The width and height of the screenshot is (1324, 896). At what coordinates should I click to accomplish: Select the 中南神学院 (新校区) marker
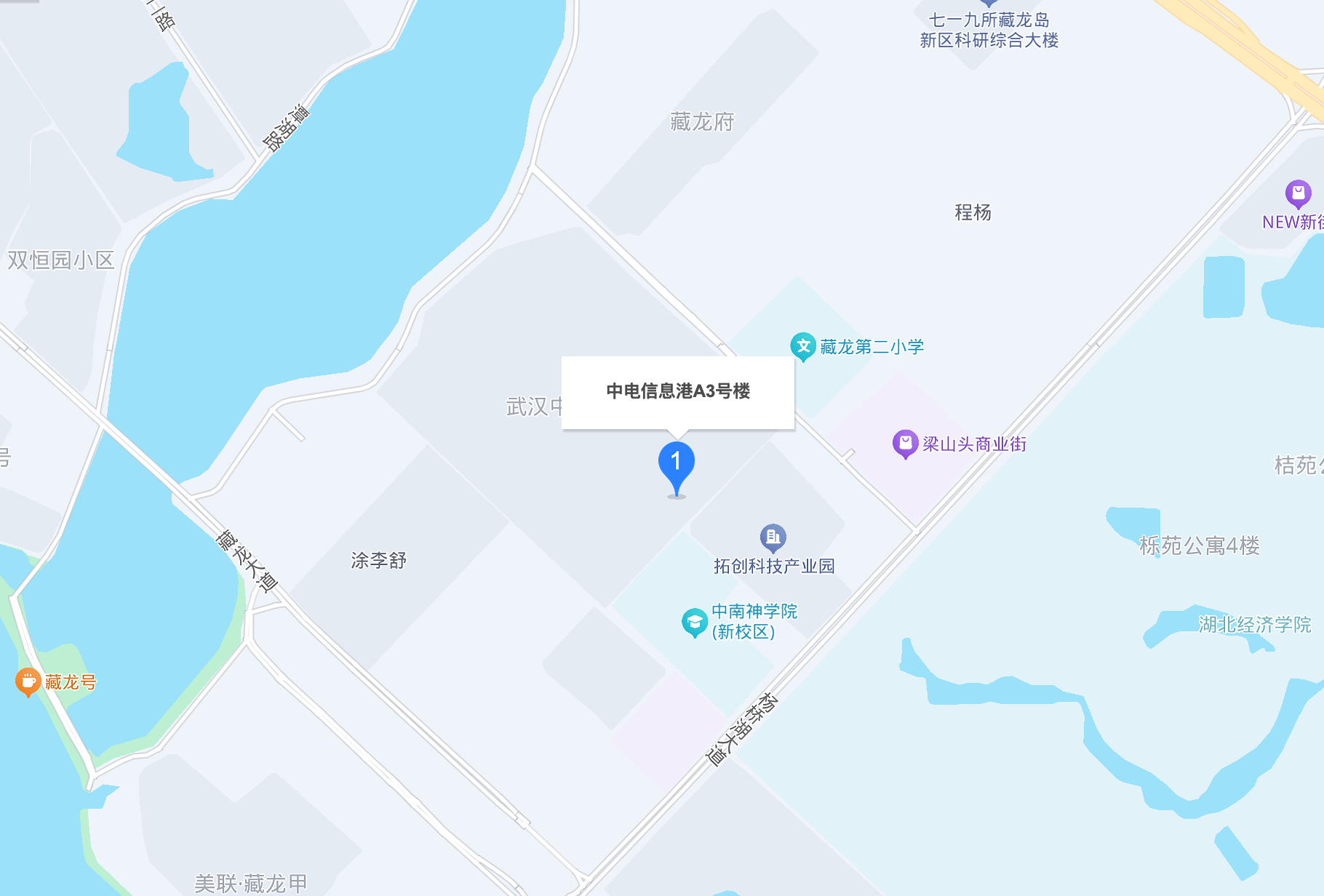(694, 623)
